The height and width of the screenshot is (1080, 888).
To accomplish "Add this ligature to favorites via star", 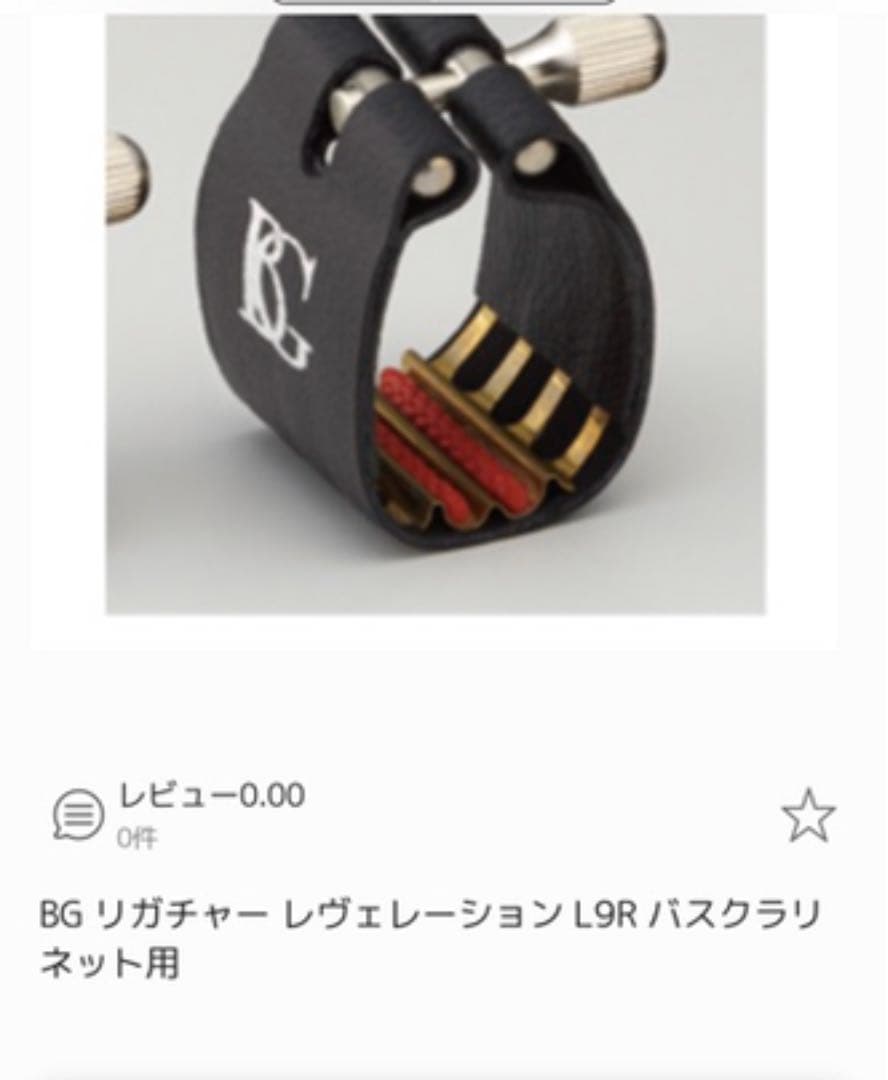I will point(807,815).
